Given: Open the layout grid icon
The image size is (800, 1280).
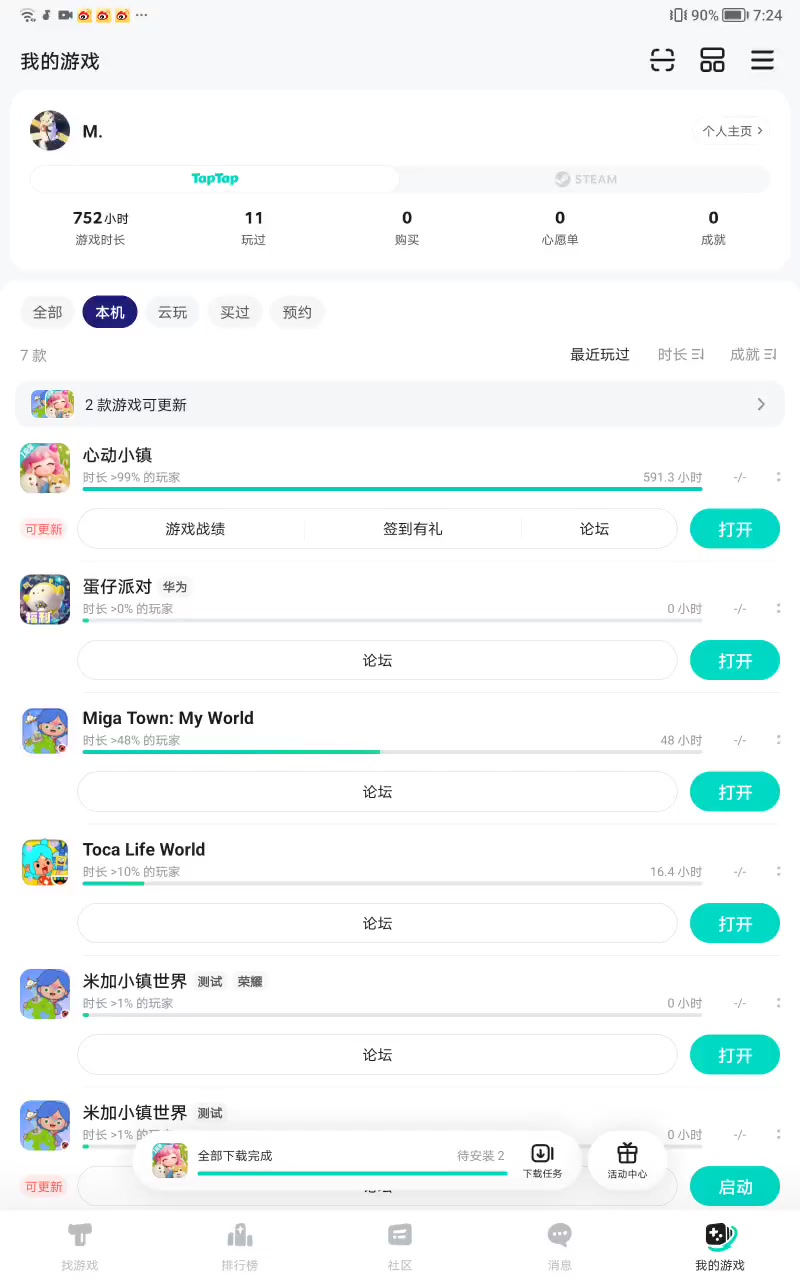Looking at the screenshot, I should pyautogui.click(x=712, y=60).
